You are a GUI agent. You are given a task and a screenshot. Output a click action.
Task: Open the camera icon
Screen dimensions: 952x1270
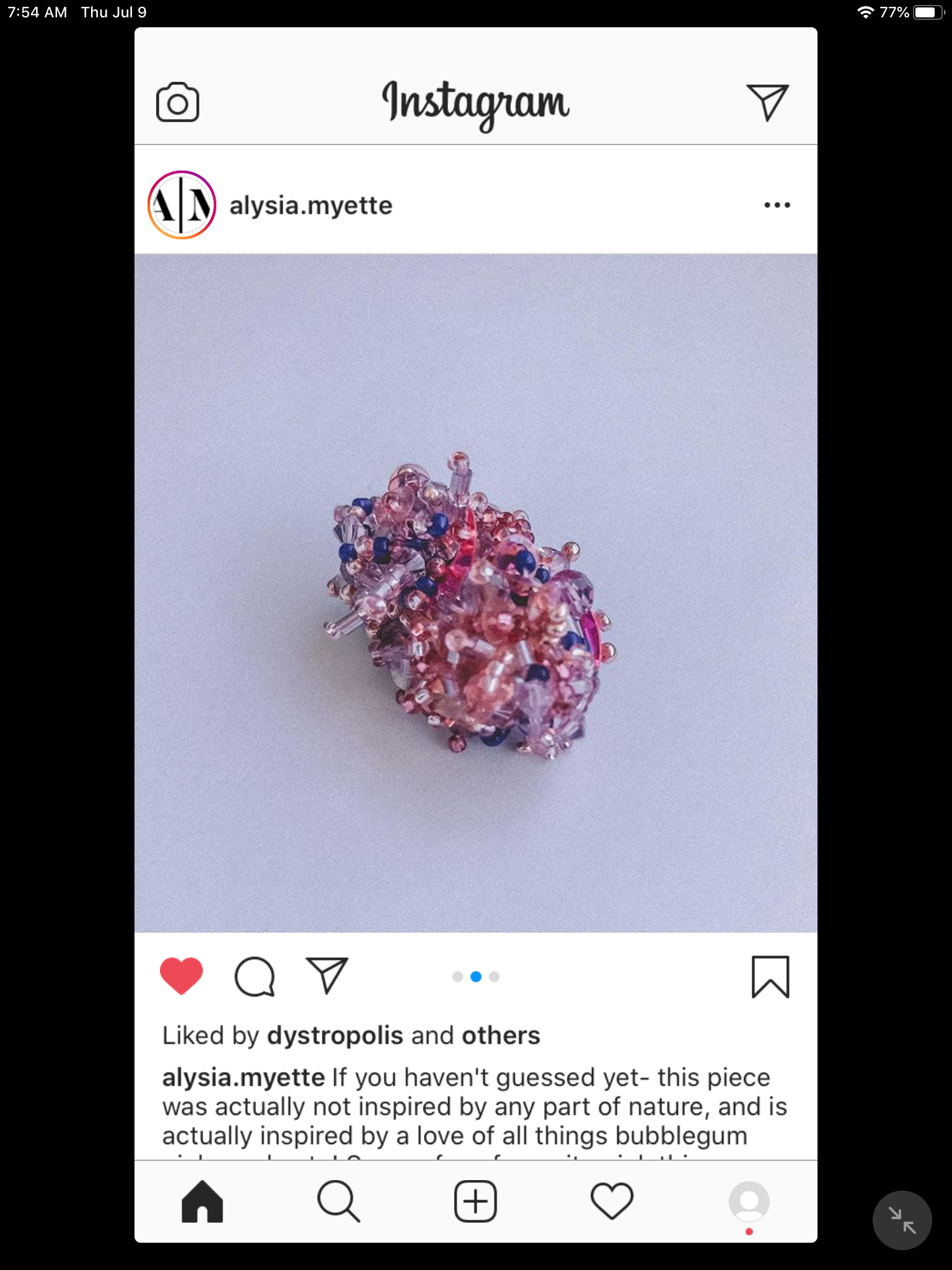click(x=177, y=102)
